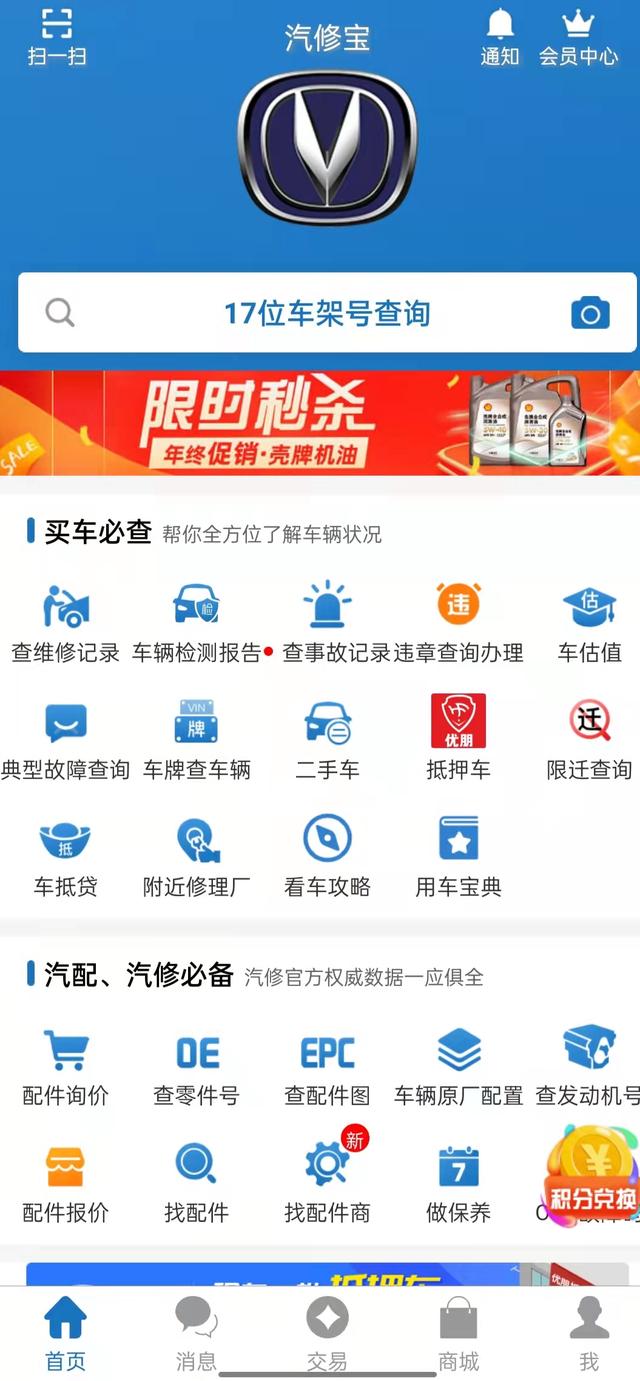This screenshot has width=640, height=1381.
Task: Select 查事故记录
Action: pos(327,622)
